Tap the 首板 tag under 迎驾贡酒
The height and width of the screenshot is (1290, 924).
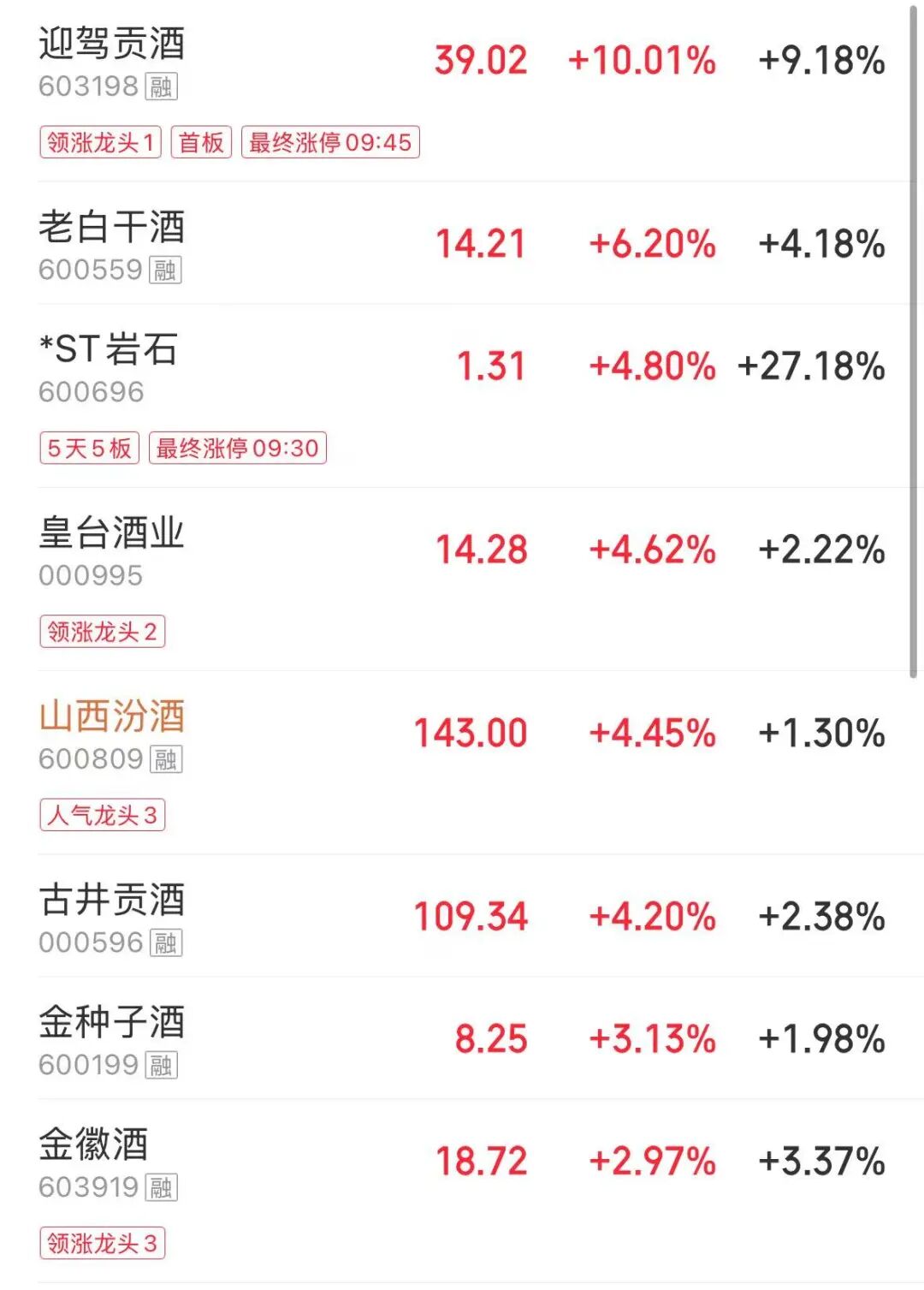[x=202, y=143]
